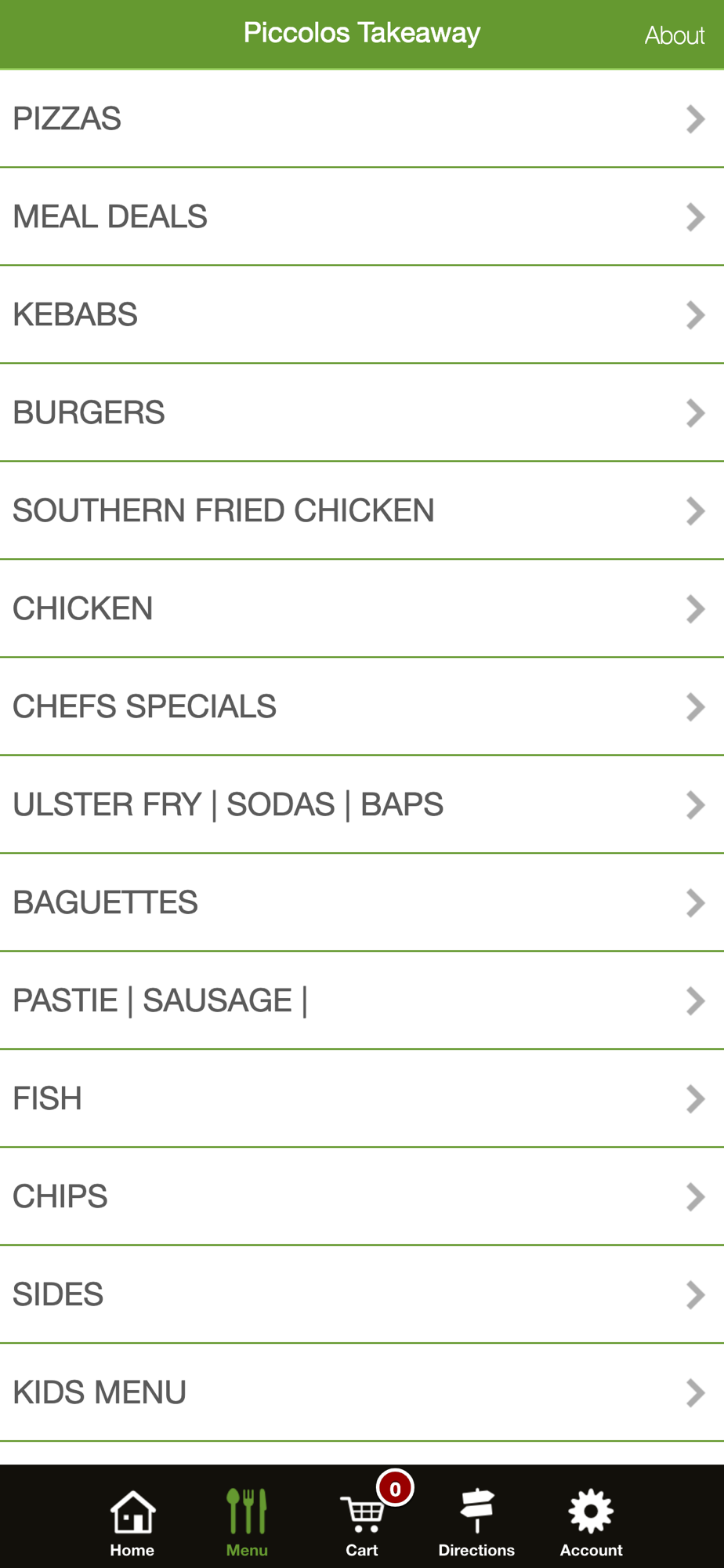Switch to the Directions tab
Image resolution: width=724 pixels, height=1568 pixels.
pos(476,1523)
